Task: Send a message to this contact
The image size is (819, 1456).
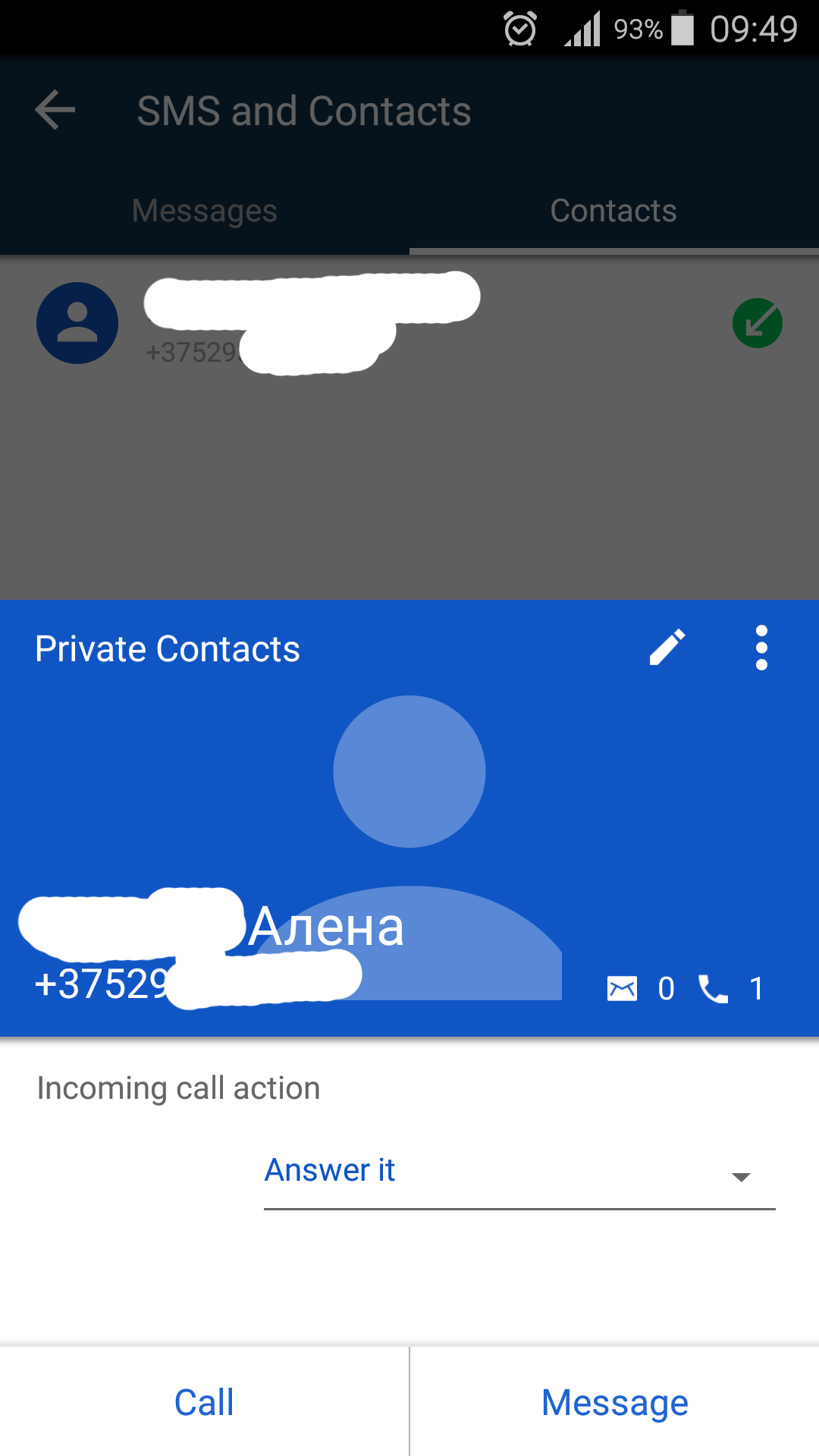Action: pos(615,1402)
